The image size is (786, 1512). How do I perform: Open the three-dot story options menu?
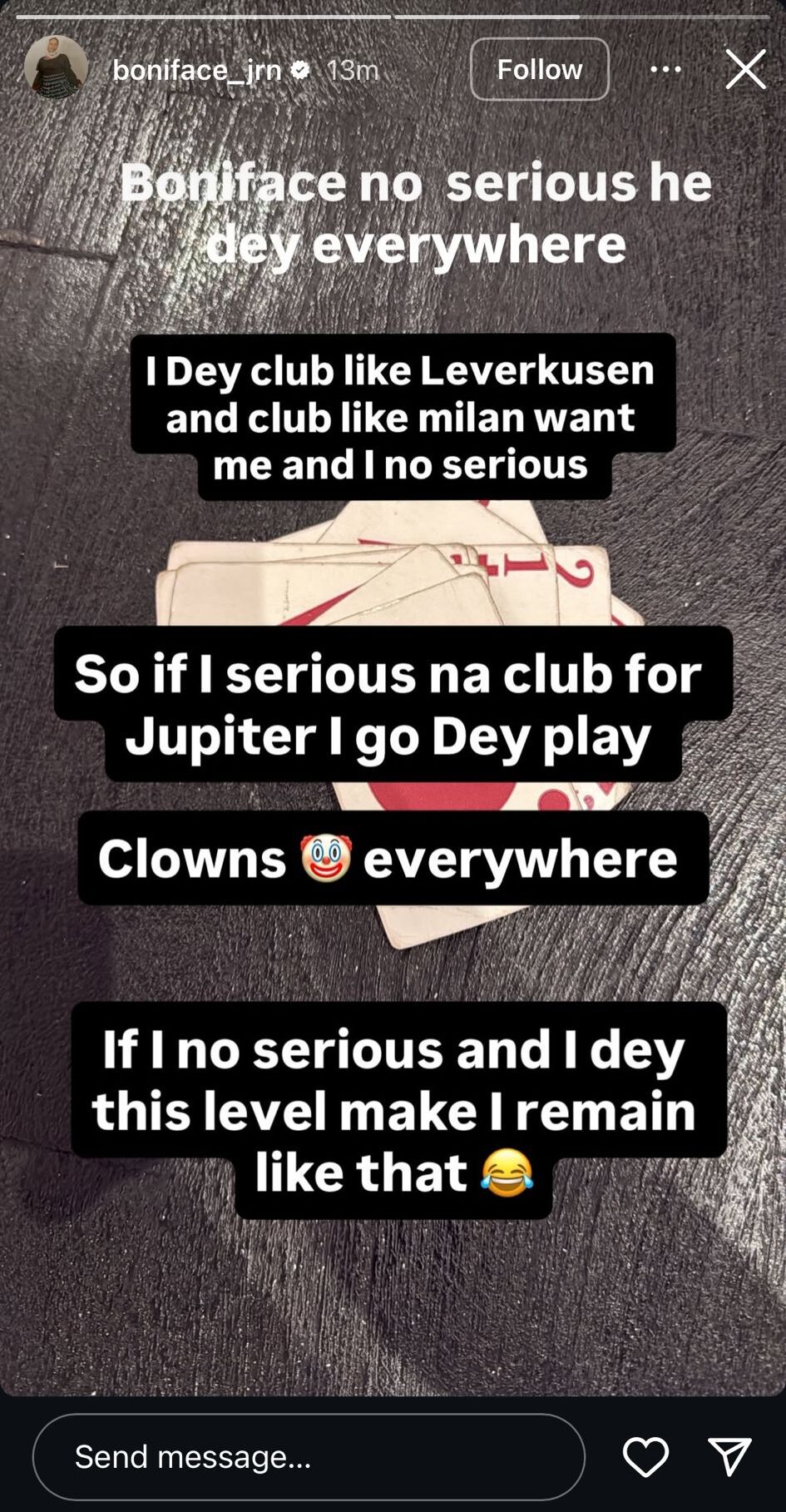pyautogui.click(x=665, y=69)
